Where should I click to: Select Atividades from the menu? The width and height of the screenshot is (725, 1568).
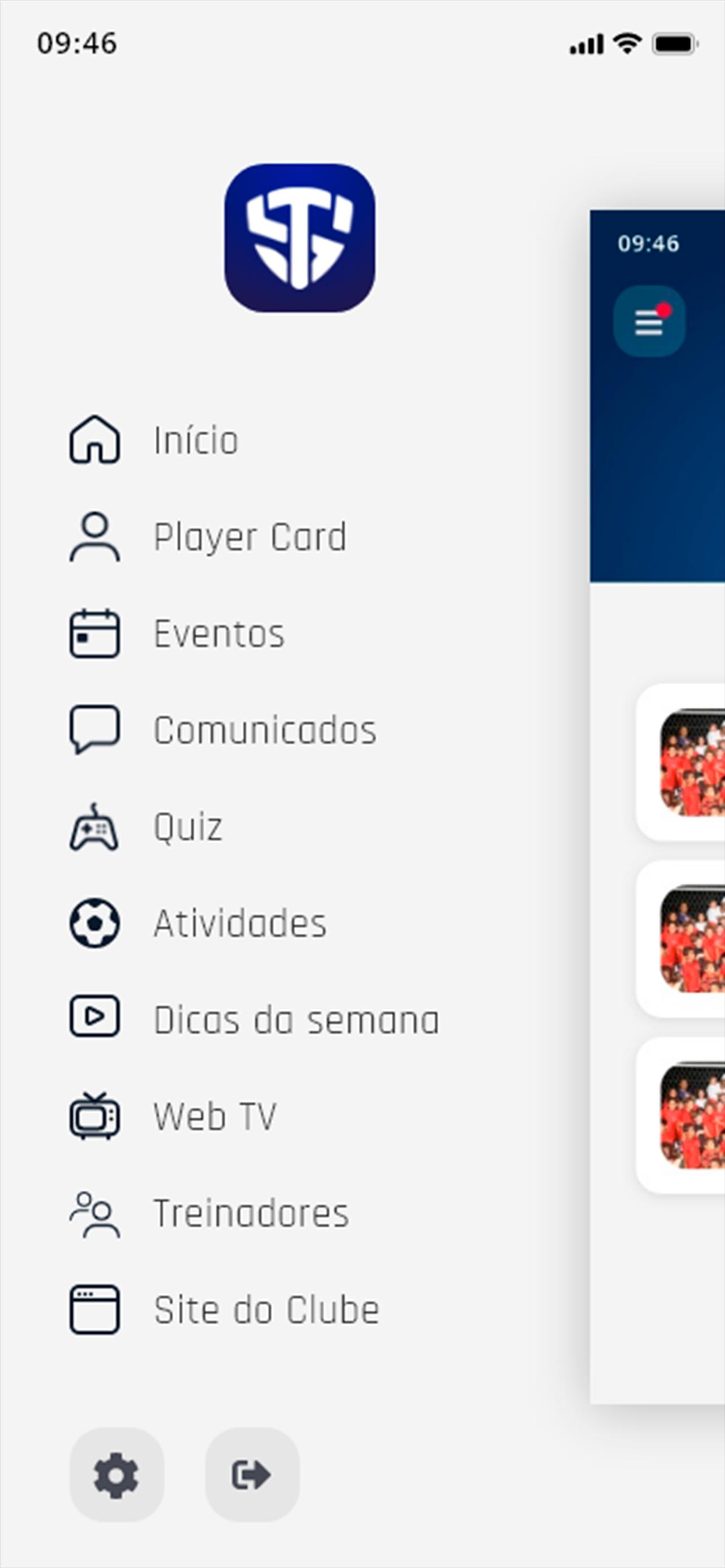[x=240, y=923]
